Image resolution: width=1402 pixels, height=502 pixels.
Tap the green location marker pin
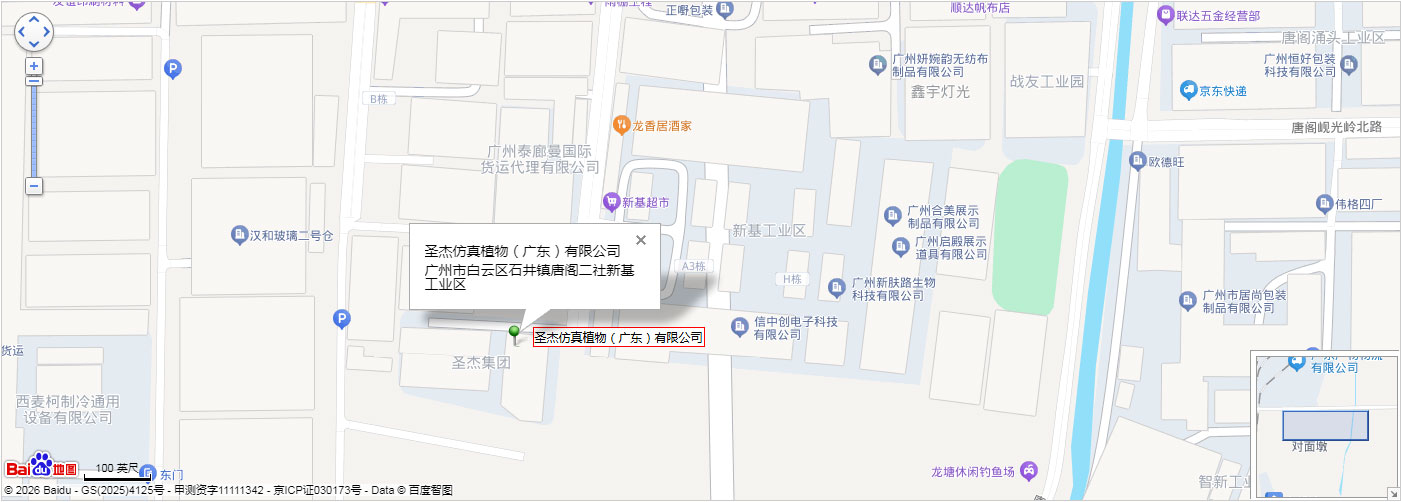pyautogui.click(x=515, y=333)
